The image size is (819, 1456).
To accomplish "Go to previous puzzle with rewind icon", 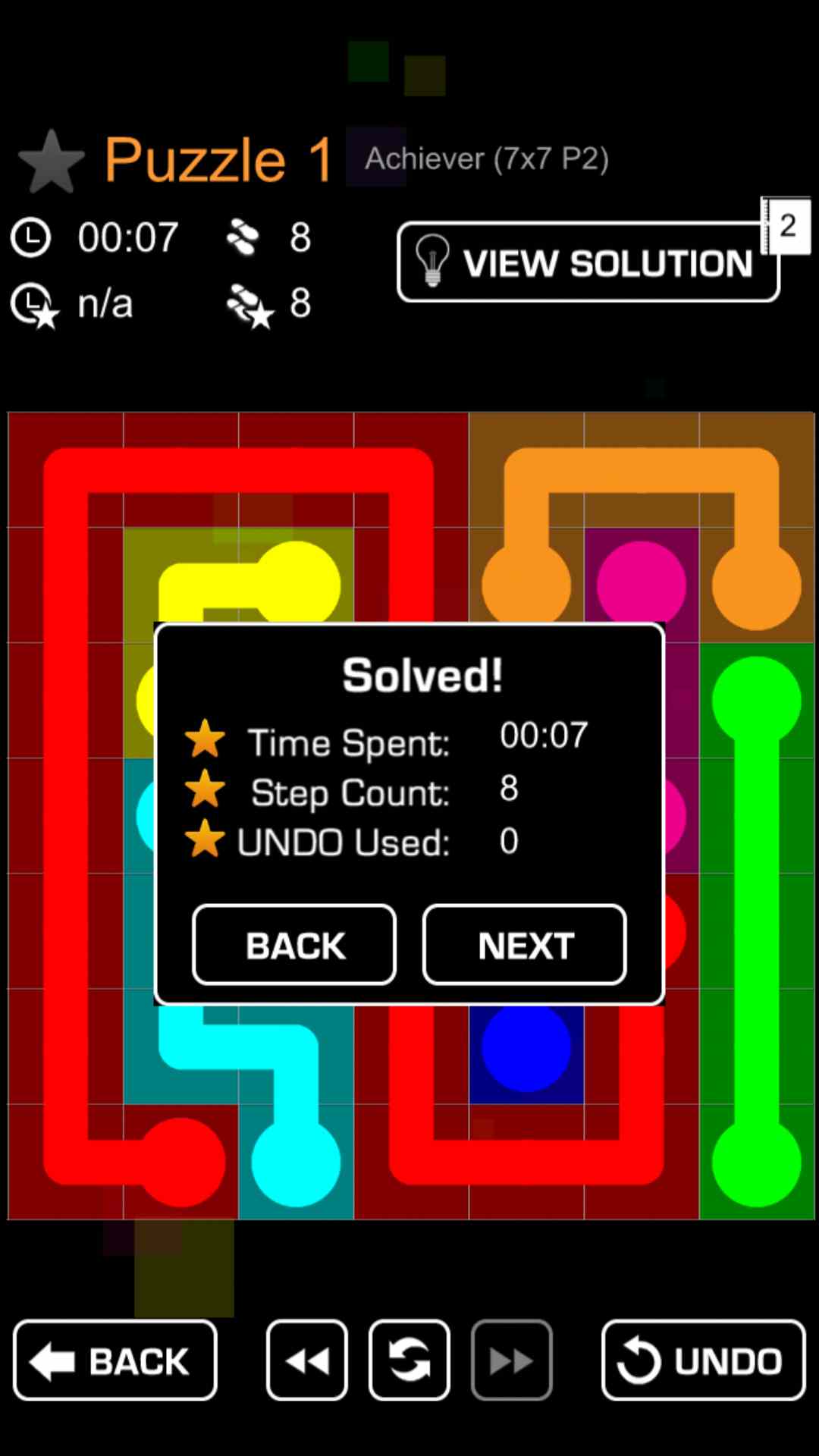I will 307,1360.
